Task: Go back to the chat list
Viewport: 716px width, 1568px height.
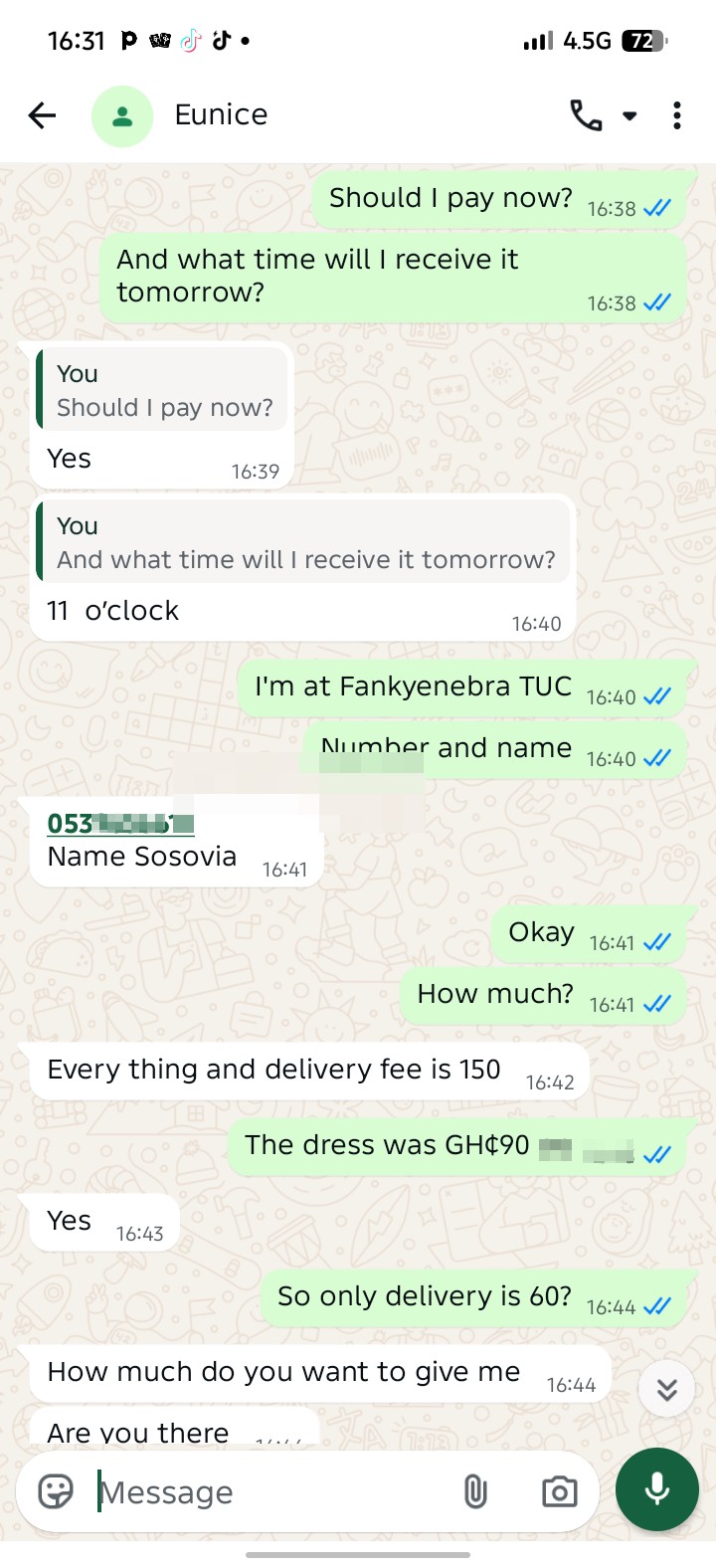Action: [43, 115]
